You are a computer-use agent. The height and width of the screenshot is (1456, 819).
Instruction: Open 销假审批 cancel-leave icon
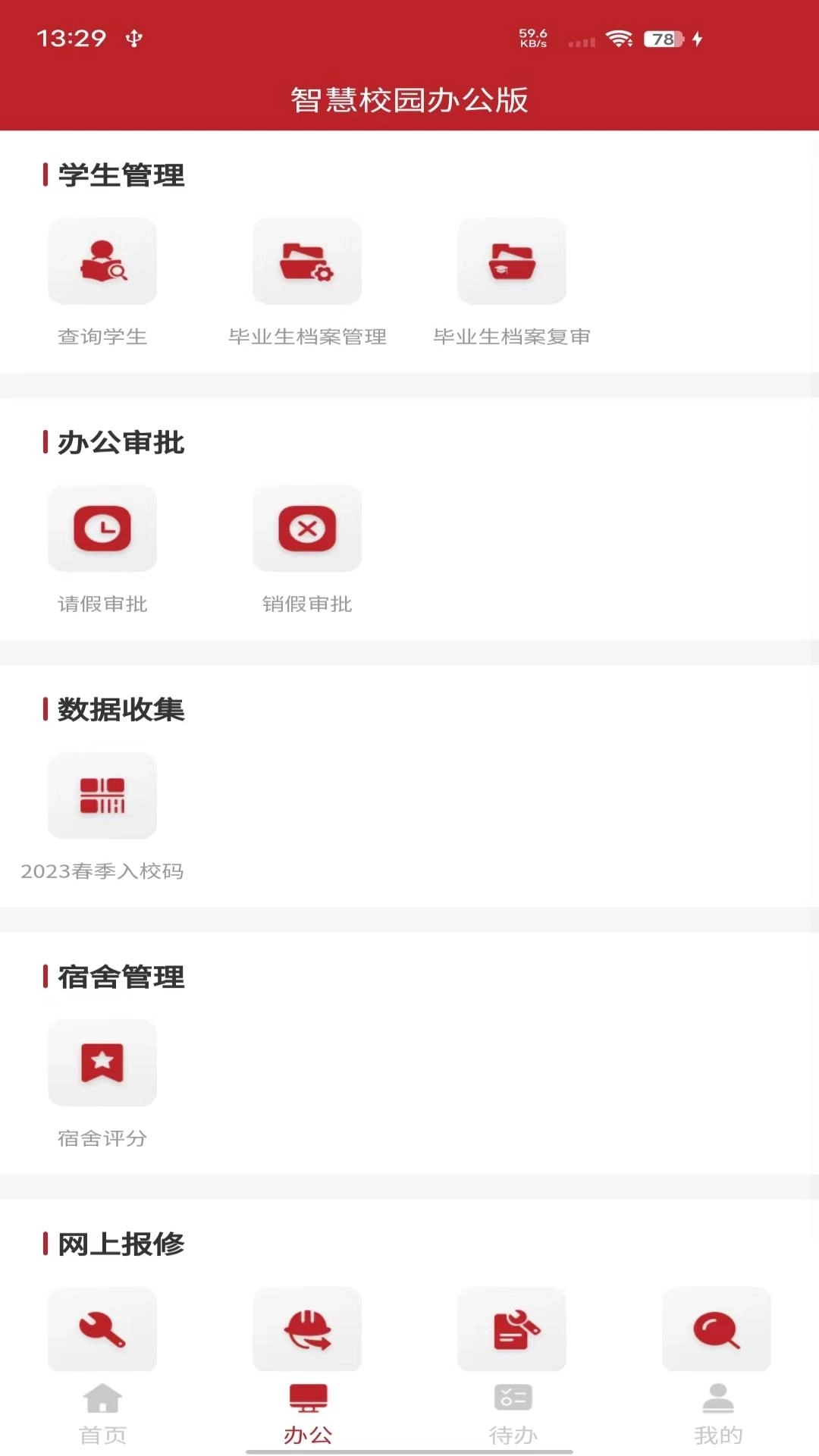click(x=307, y=529)
